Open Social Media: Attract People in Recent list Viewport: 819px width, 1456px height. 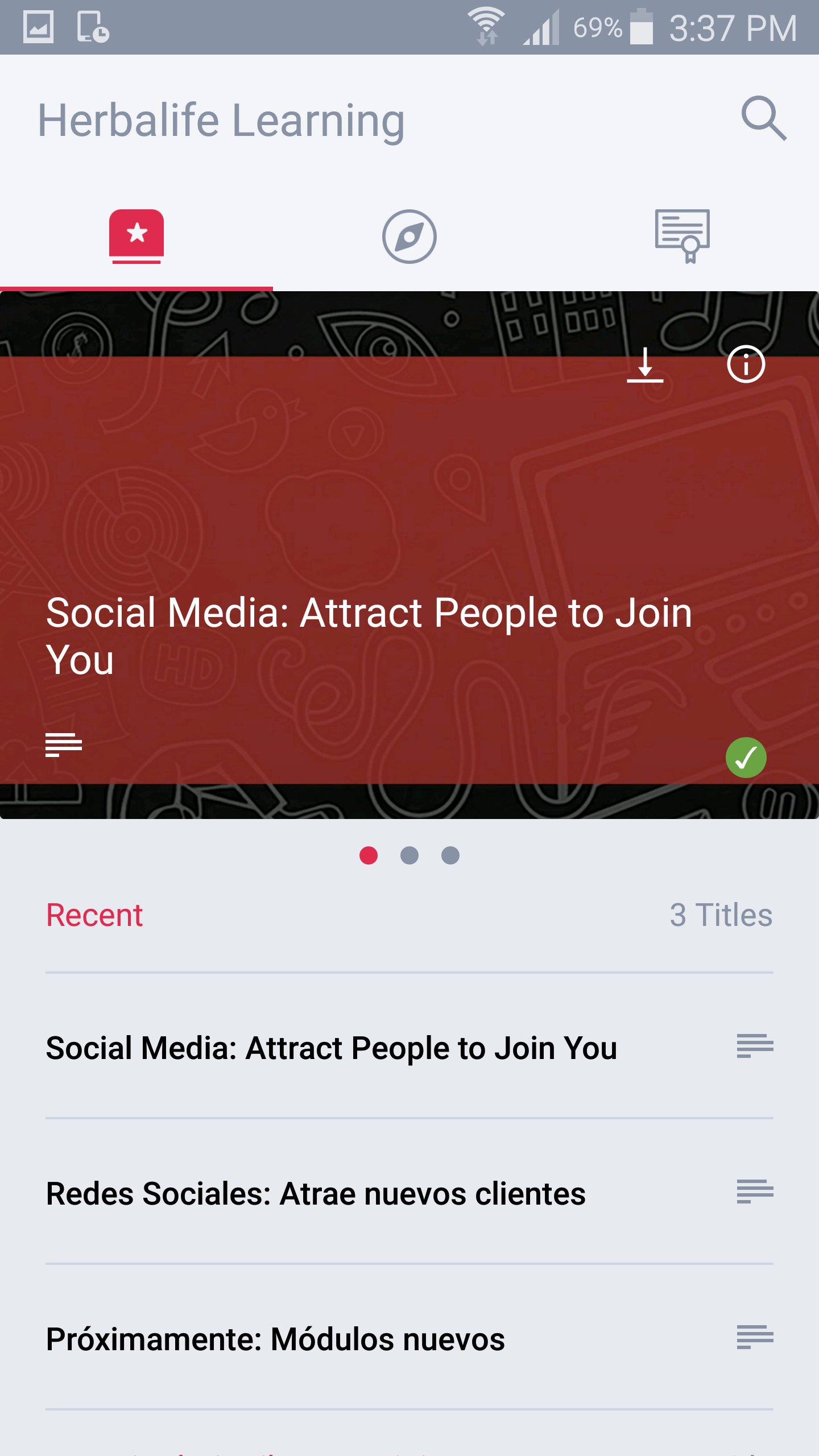coord(332,1048)
